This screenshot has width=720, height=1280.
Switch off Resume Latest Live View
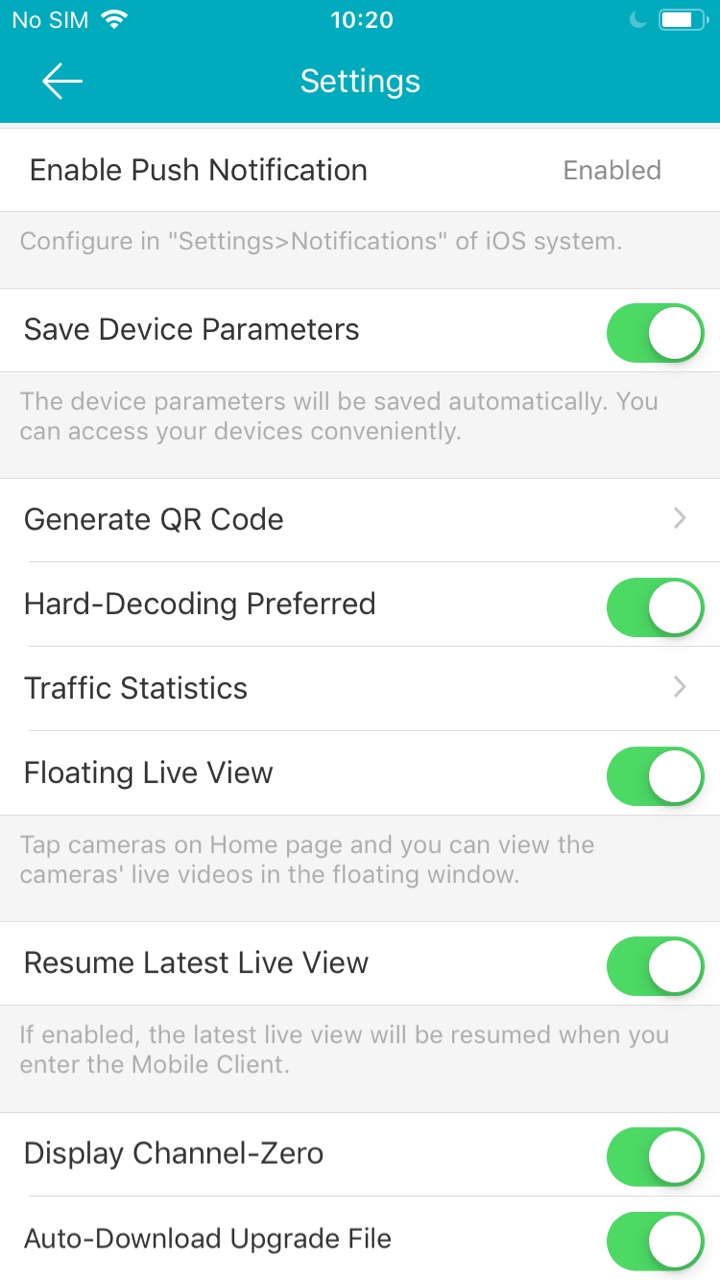[x=655, y=966]
